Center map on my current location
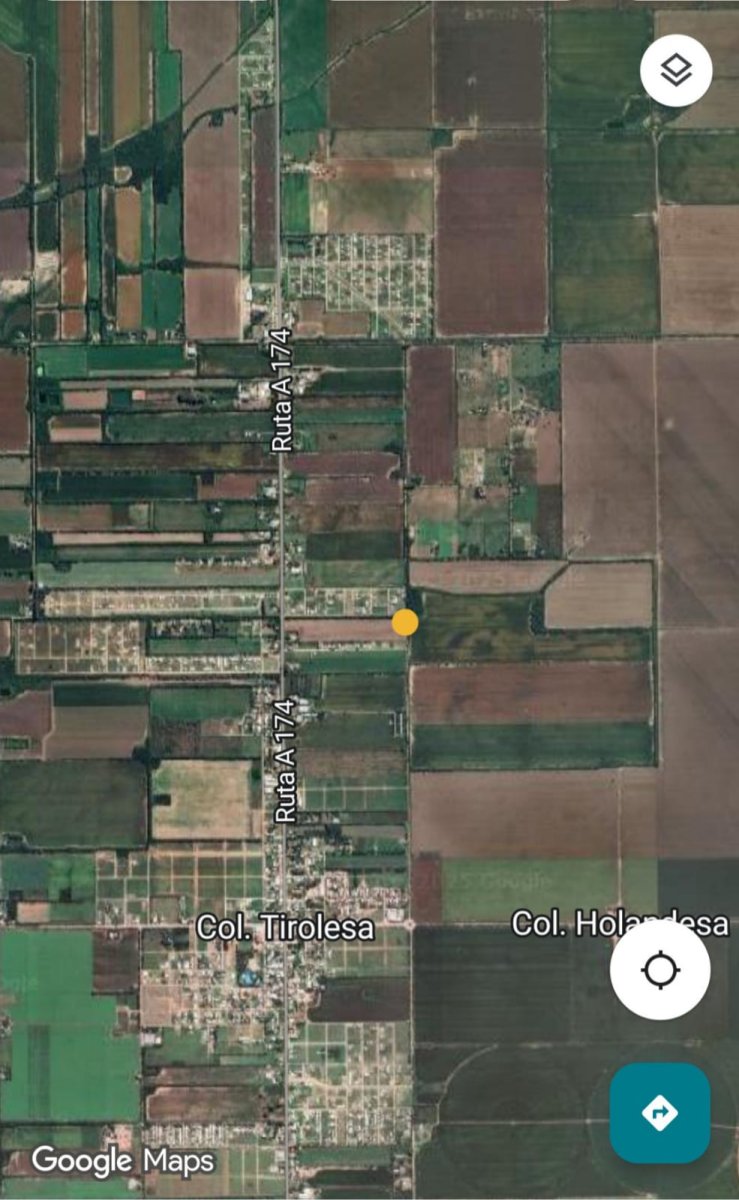Image resolution: width=739 pixels, height=1200 pixels. pos(660,970)
